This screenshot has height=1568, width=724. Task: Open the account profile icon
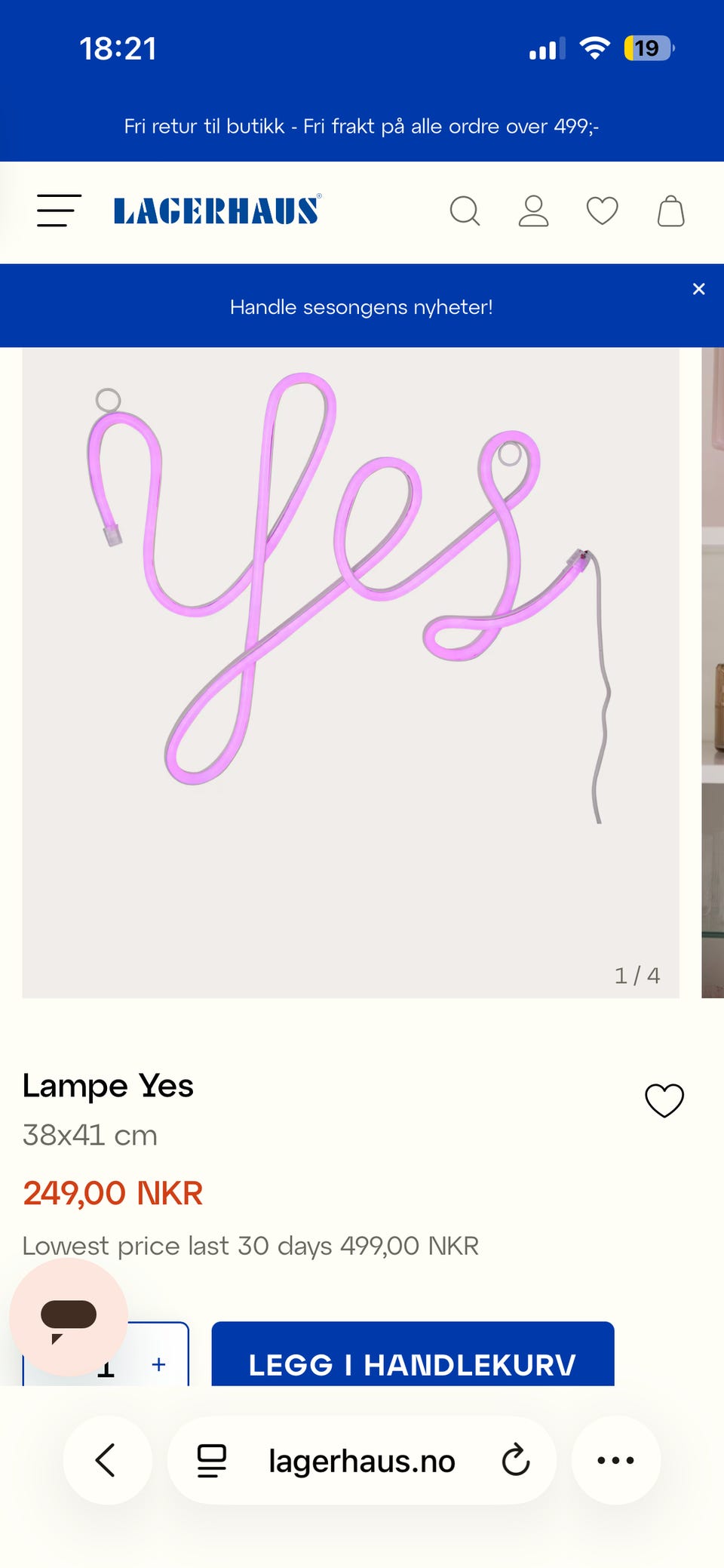[533, 211]
